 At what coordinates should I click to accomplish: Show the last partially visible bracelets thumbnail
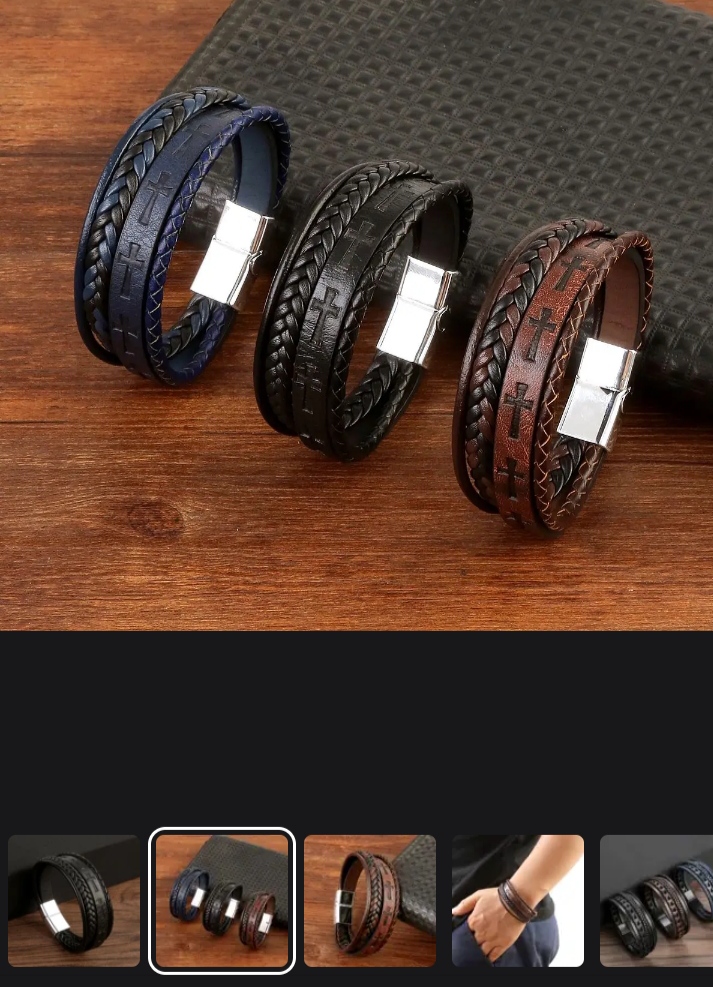[657, 900]
